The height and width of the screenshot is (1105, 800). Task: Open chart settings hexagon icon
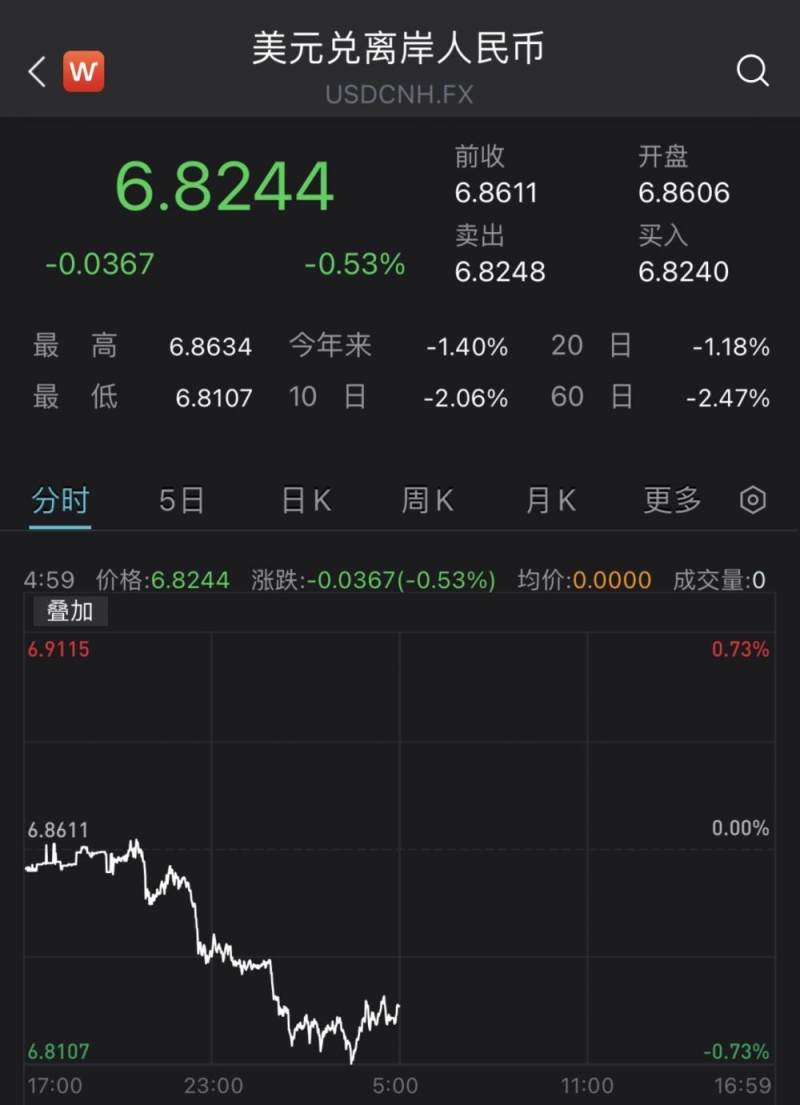(753, 500)
